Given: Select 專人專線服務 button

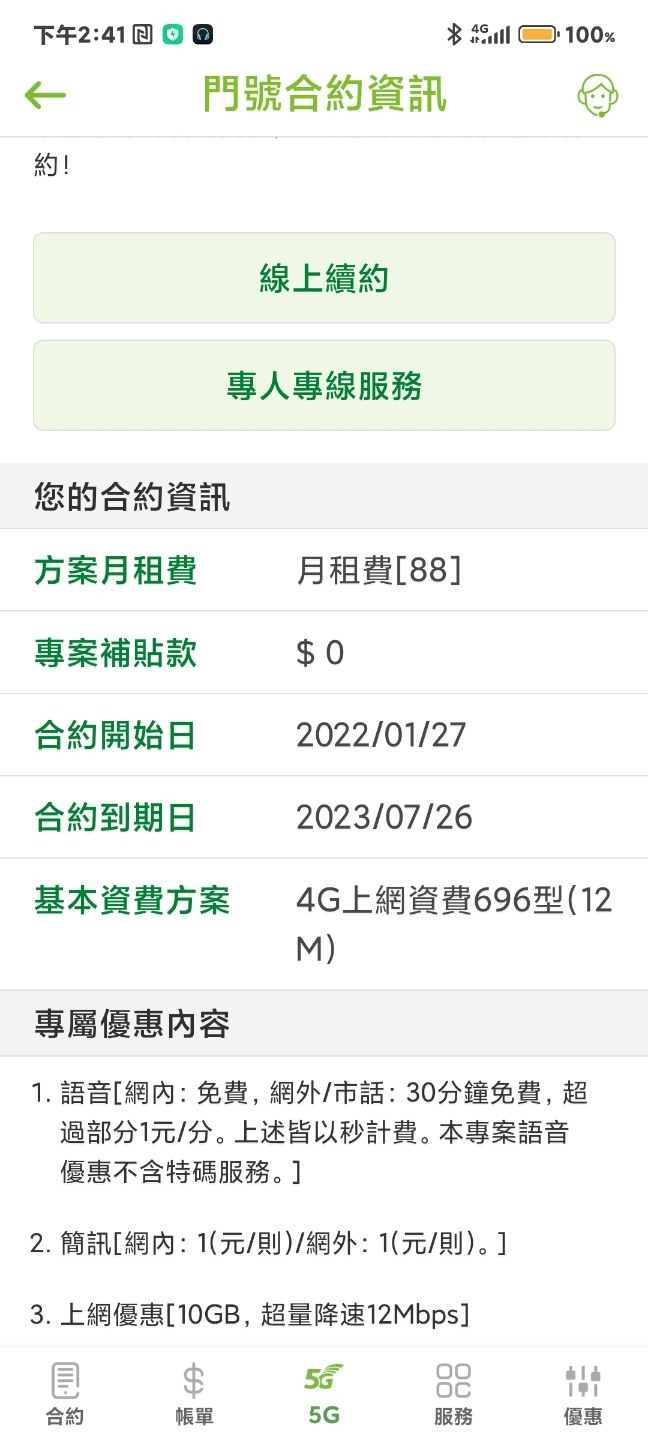Looking at the screenshot, I should pos(324,385).
